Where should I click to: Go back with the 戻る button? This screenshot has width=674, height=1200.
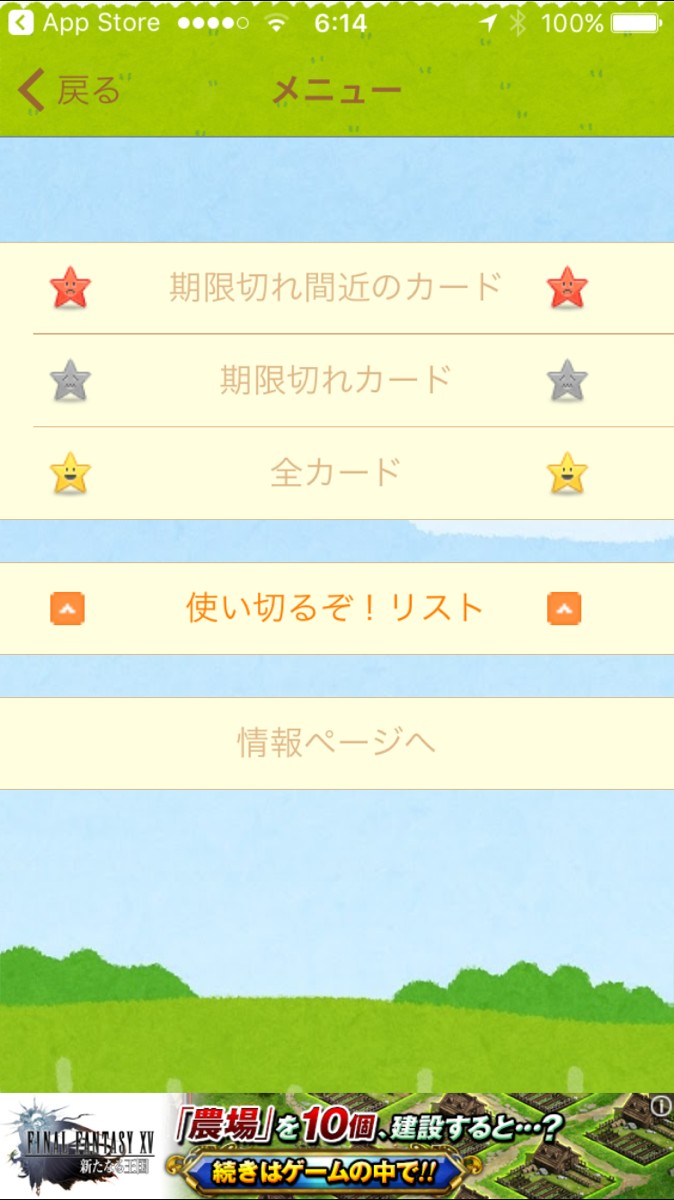tap(68, 91)
